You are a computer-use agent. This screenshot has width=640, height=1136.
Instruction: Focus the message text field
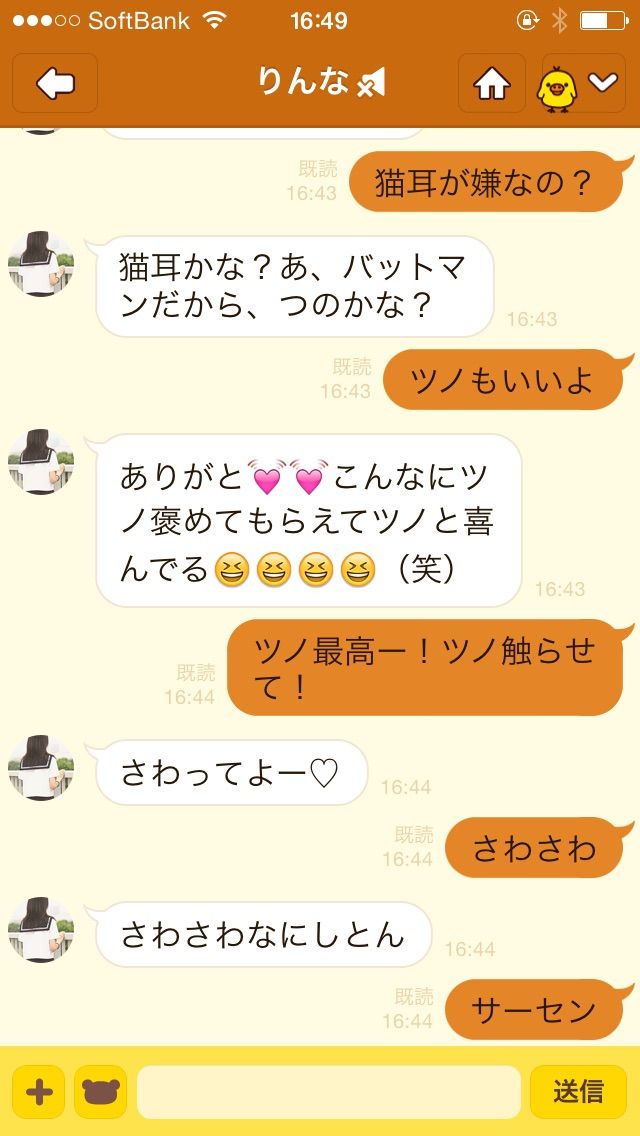click(x=328, y=1091)
